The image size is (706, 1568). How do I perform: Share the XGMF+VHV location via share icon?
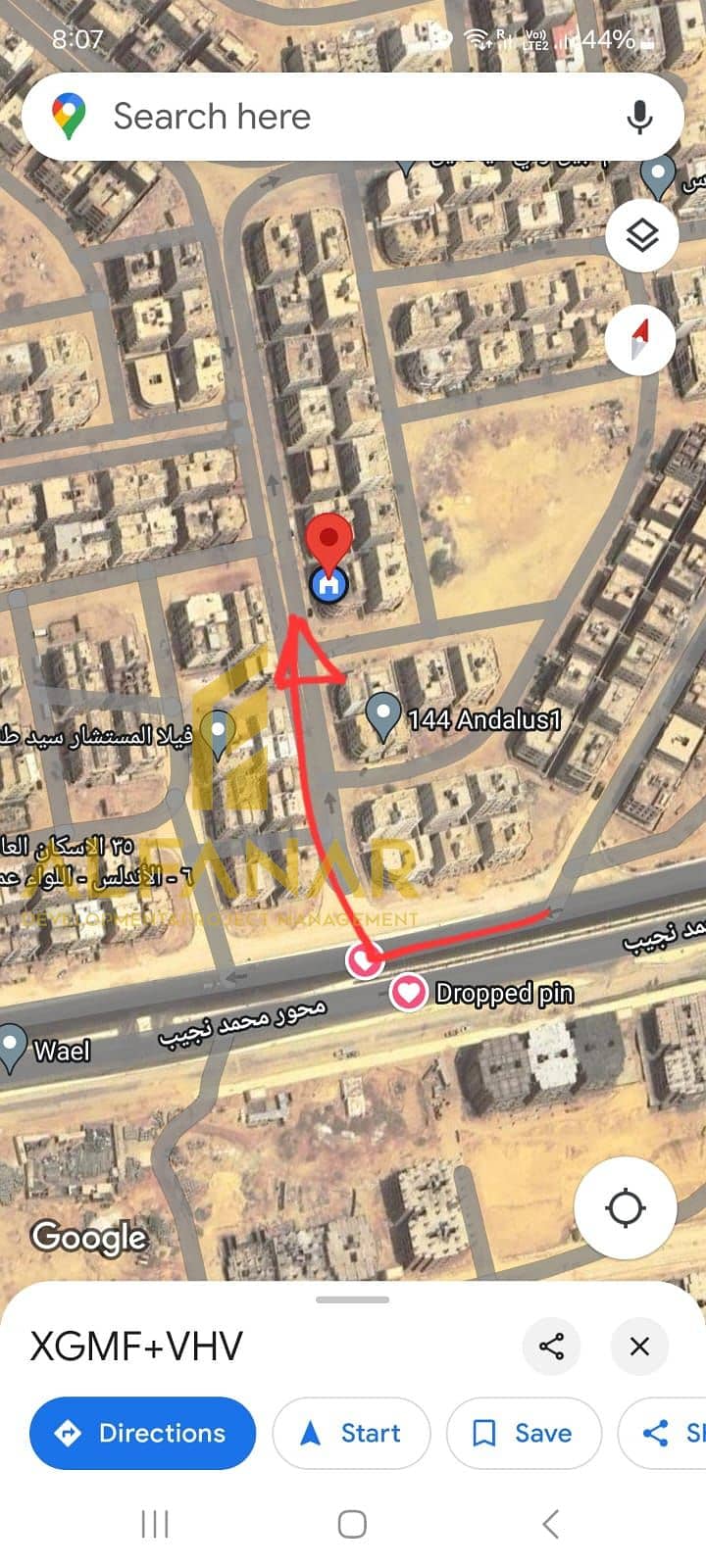pyautogui.click(x=551, y=1346)
